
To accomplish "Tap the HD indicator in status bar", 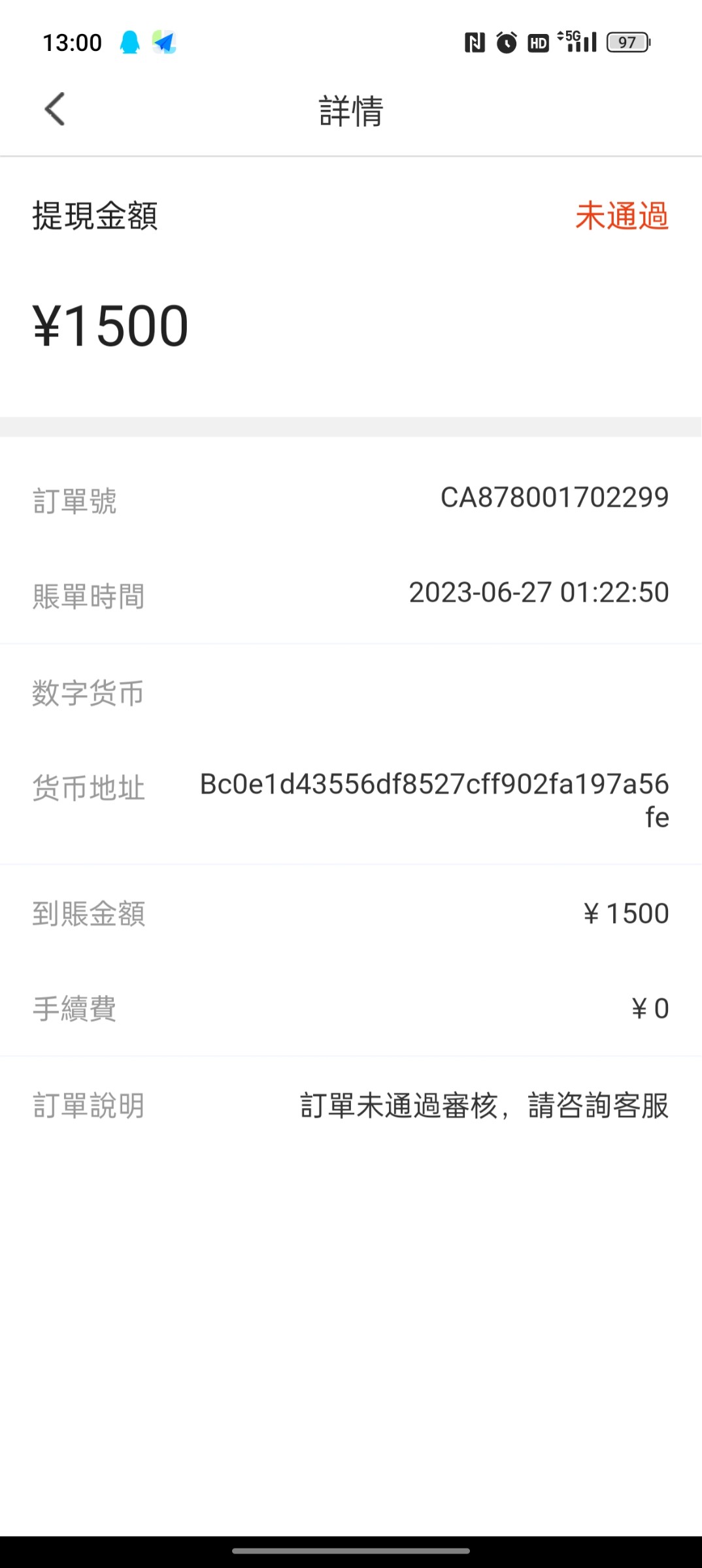I will click(x=537, y=42).
